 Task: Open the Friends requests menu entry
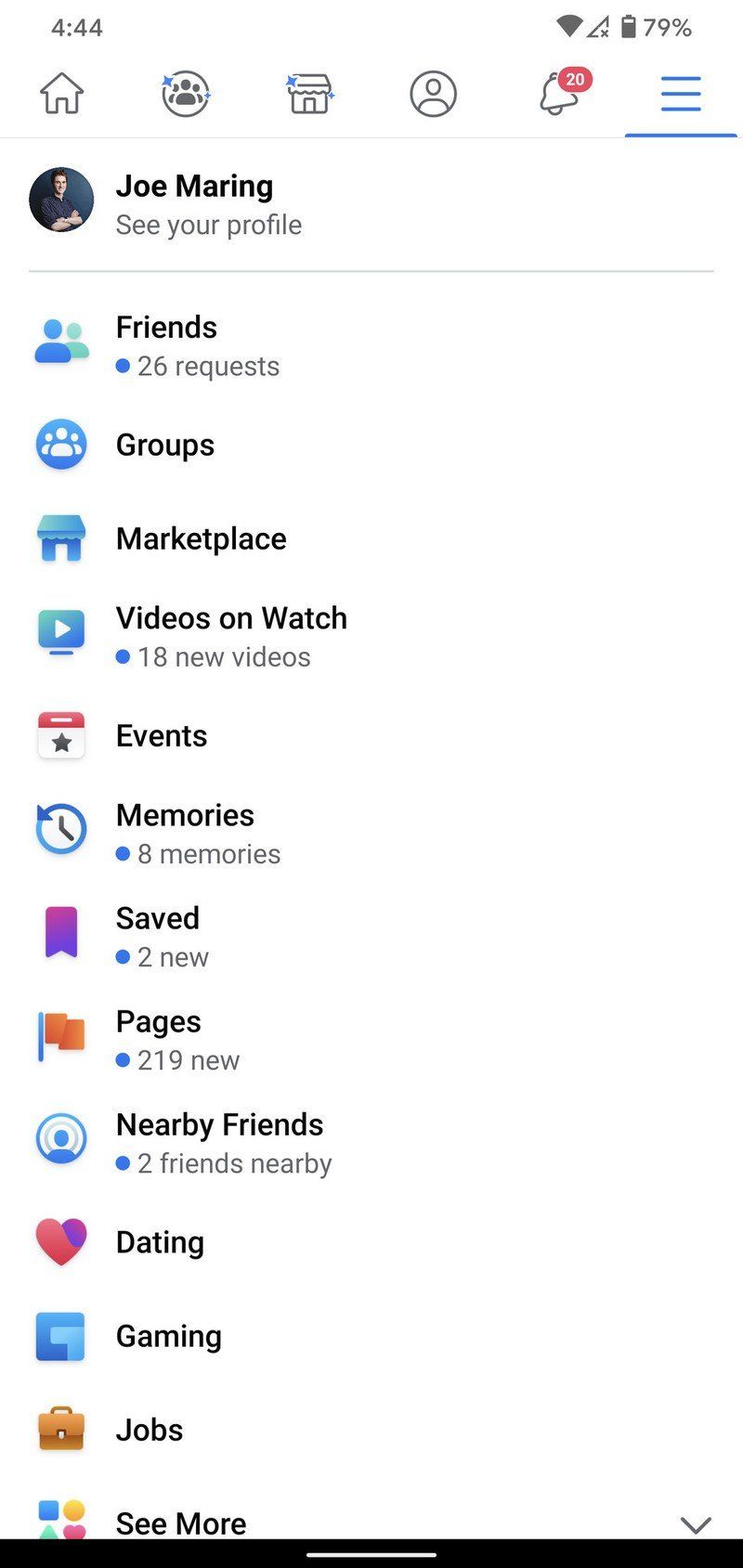click(165, 343)
